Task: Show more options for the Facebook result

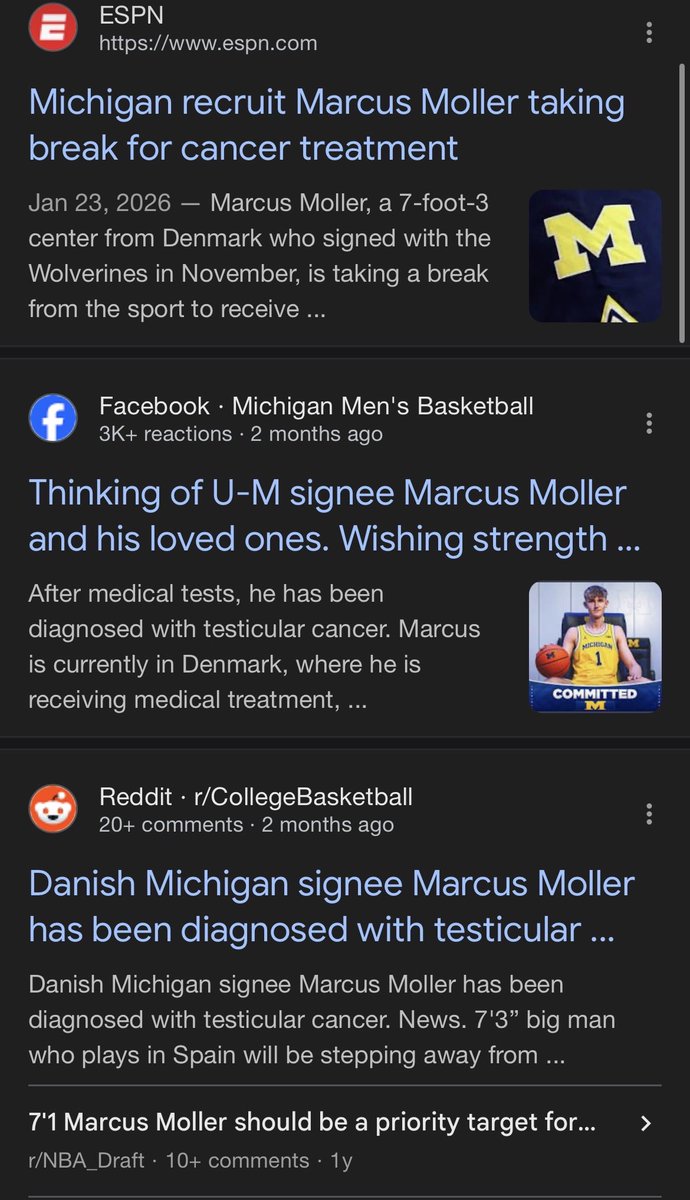Action: 649,423
